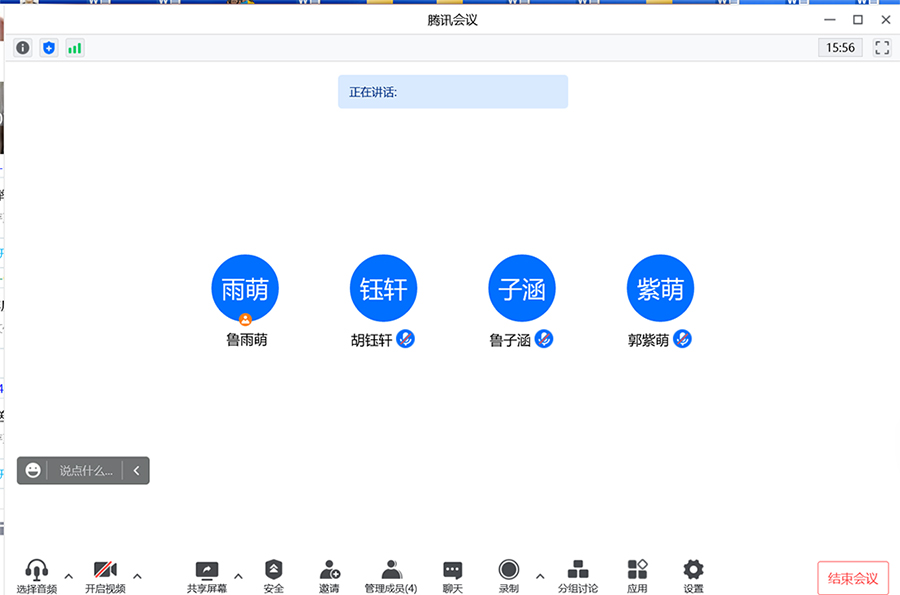Viewport: 900px width, 595px height.
Task: Start sharing with 共享屏幕
Action: (207, 576)
